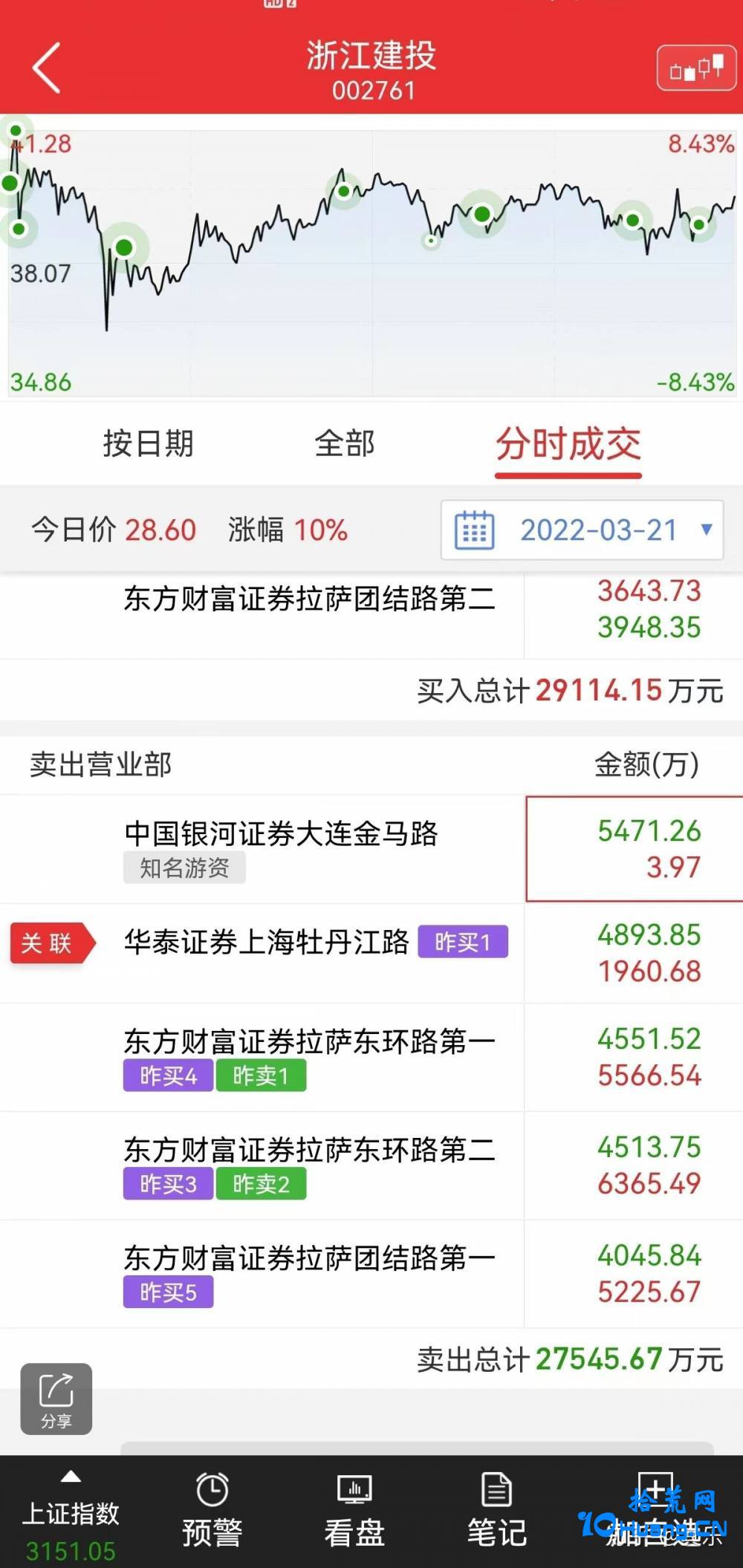Select the 分时成交 tab
This screenshot has height=1568, width=743.
[x=568, y=445]
